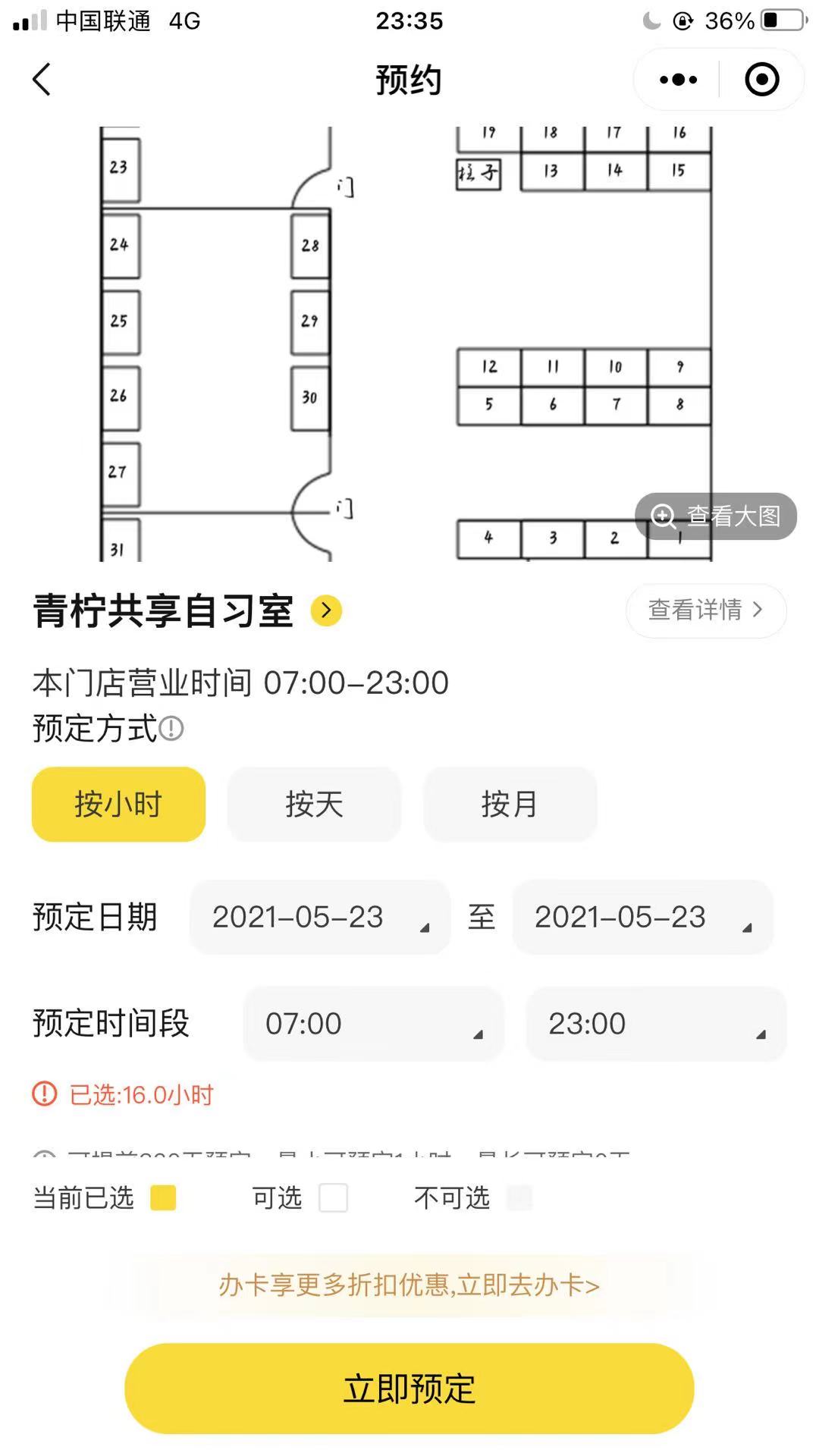Pick an end time from the 23:00 dropdown

pos(656,1024)
